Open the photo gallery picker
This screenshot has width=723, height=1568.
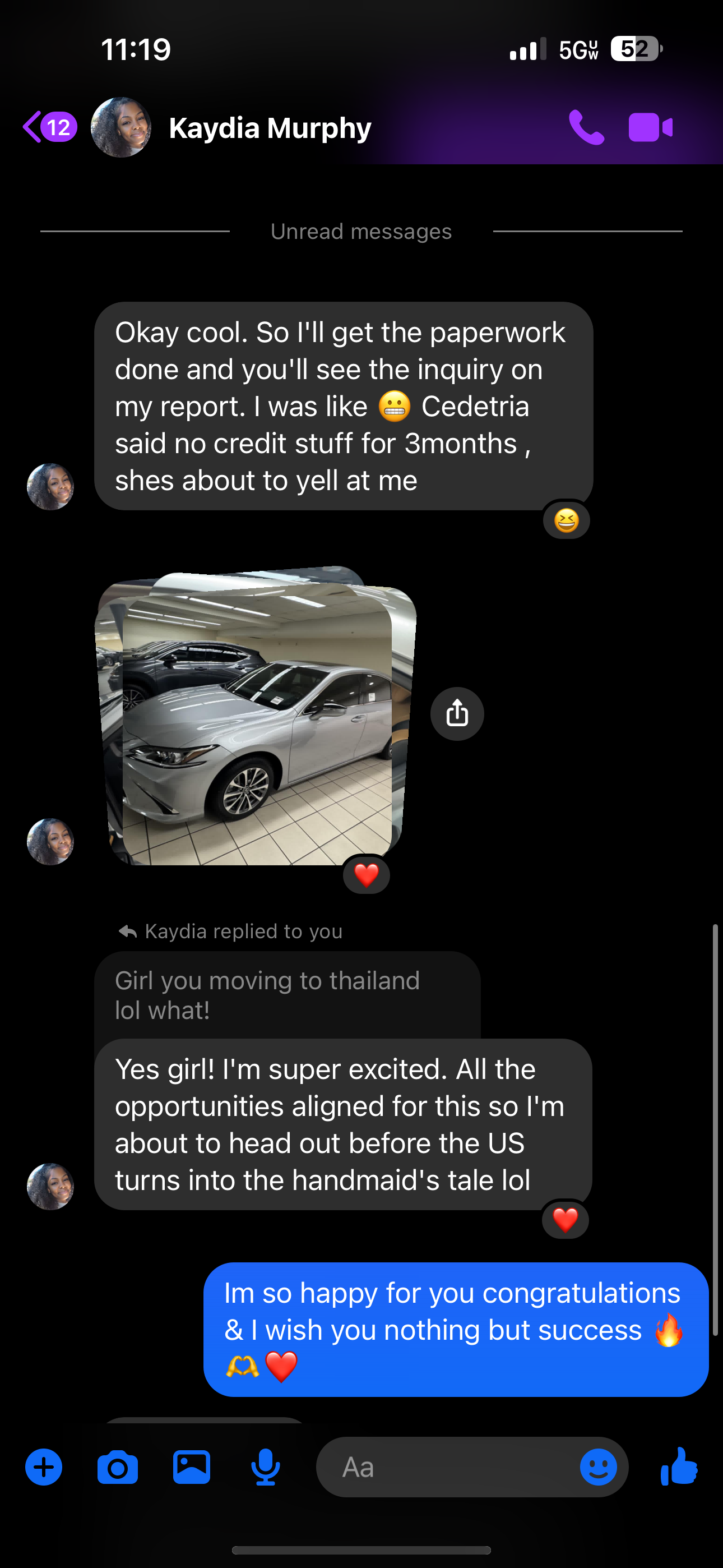click(x=192, y=1468)
